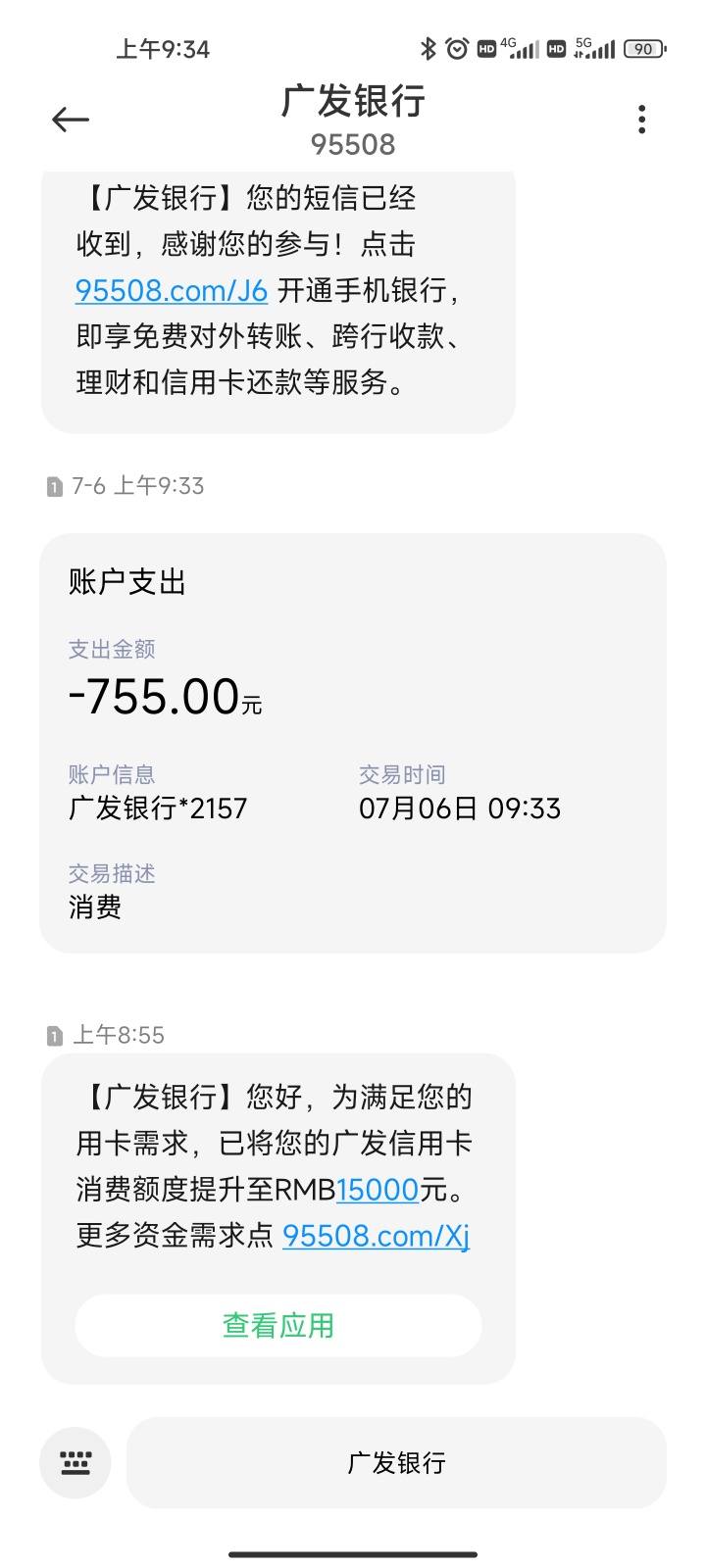Viewport: 706px width, 1568px height.
Task: Tap the underlined 15000 amount link
Action: (x=378, y=1190)
